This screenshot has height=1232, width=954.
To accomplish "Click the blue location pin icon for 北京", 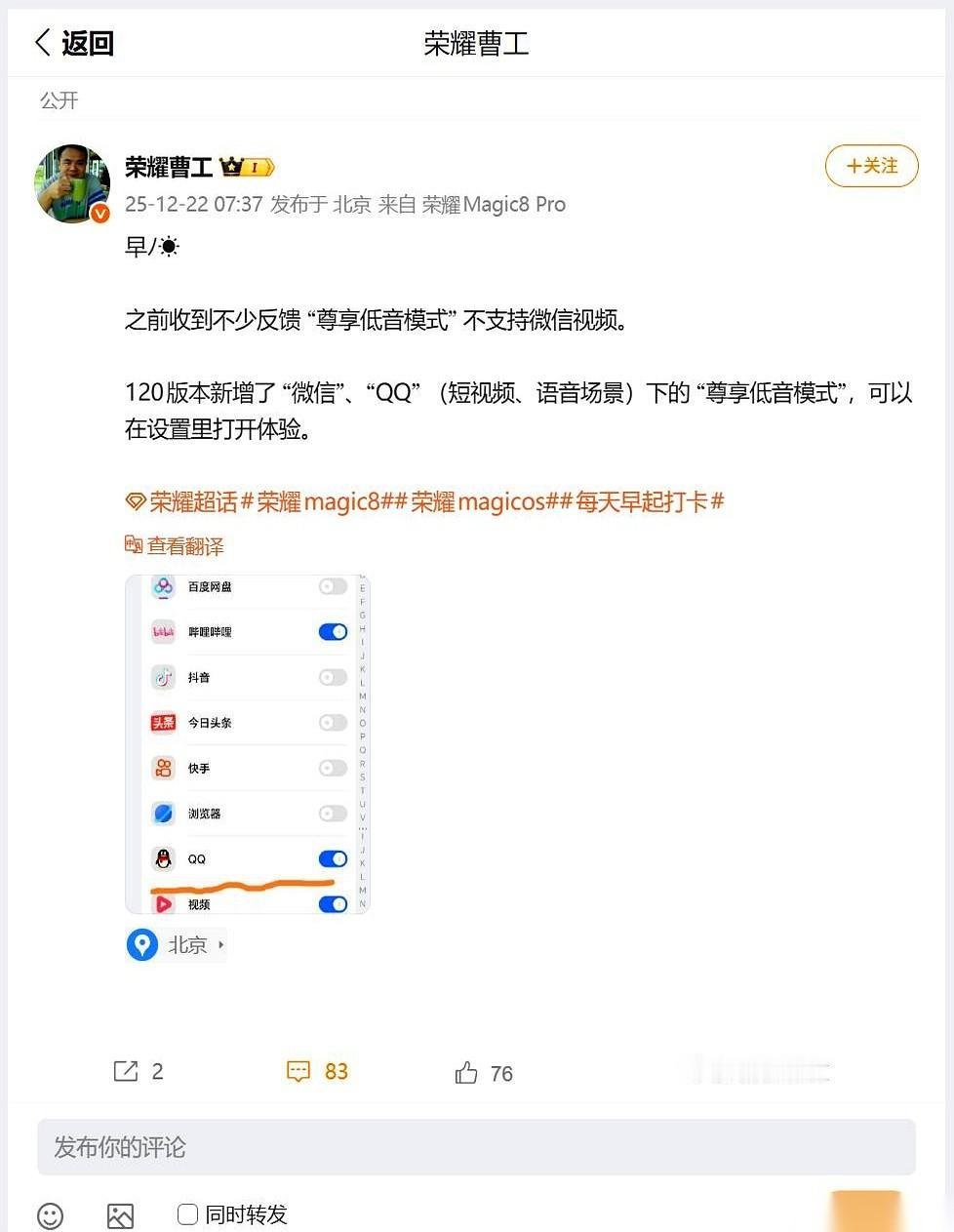I will pyautogui.click(x=142, y=944).
